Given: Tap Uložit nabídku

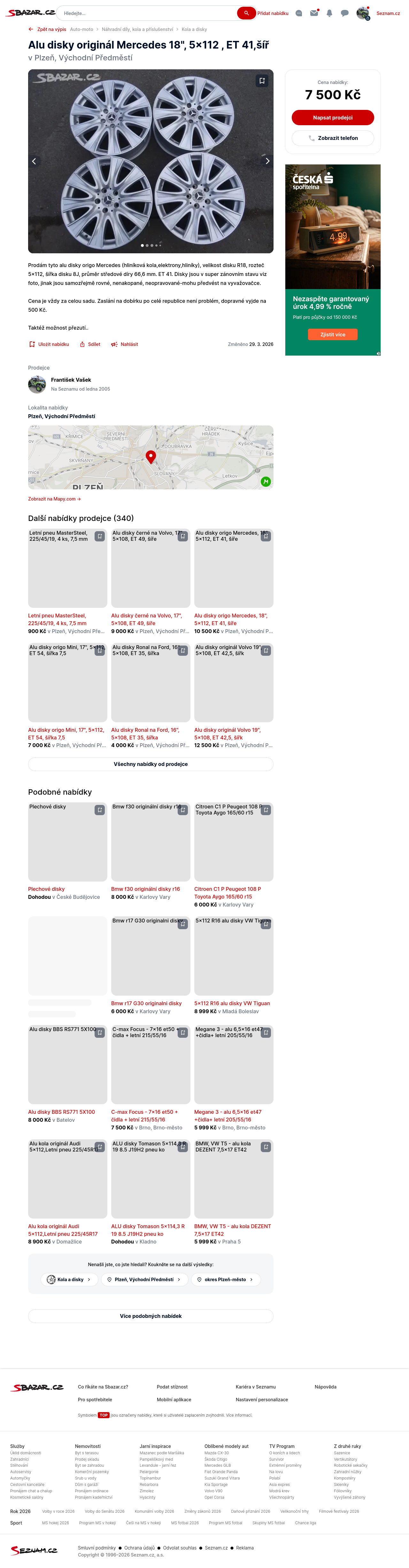Looking at the screenshot, I should 49,345.
